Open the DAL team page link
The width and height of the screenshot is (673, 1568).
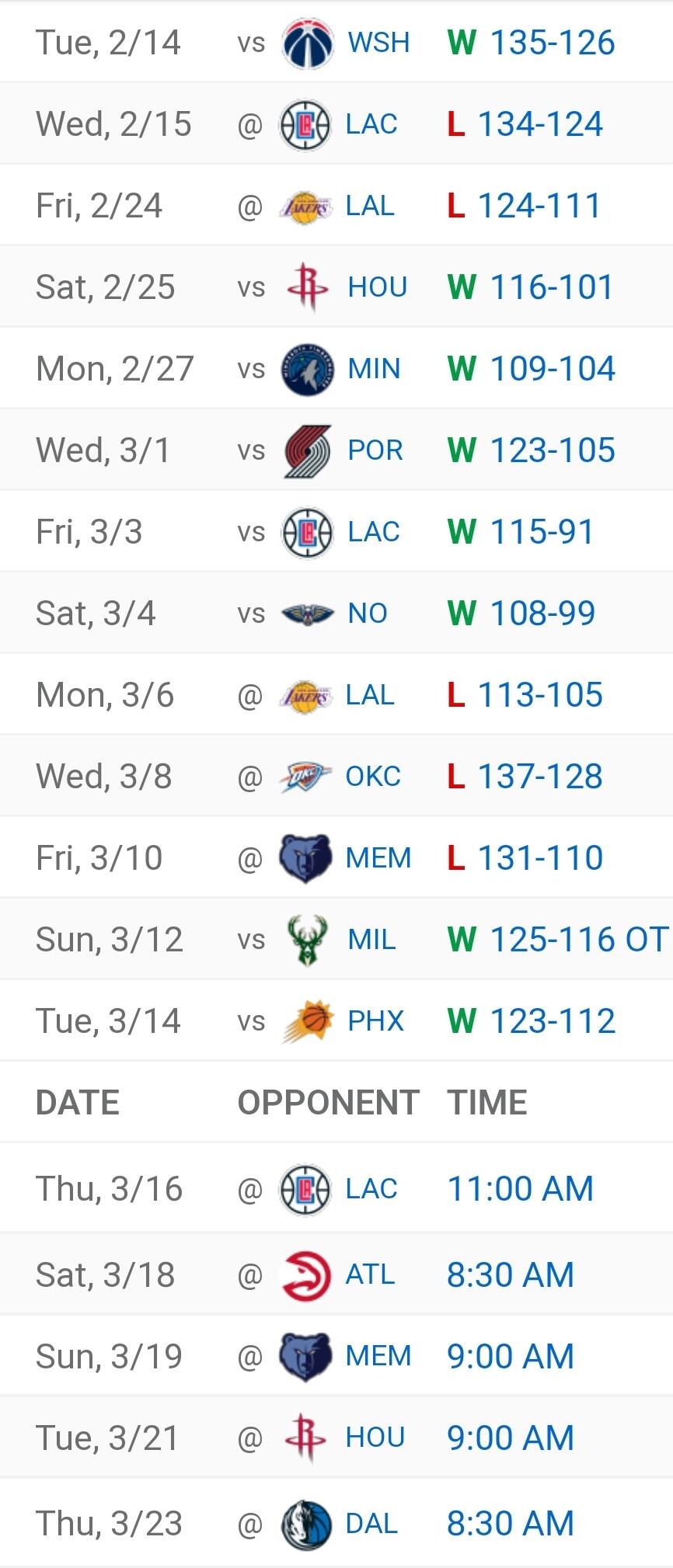pyautogui.click(x=371, y=1524)
